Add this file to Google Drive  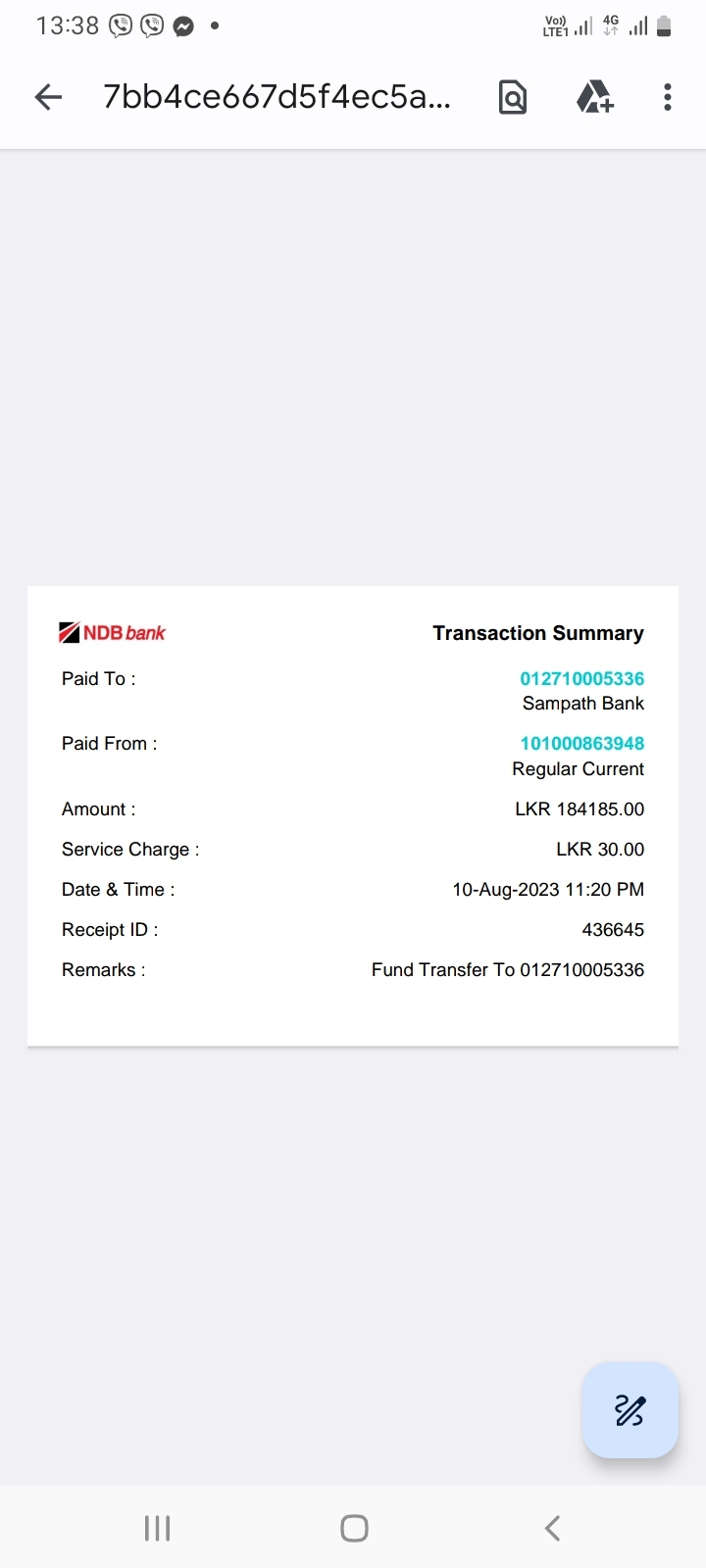pos(594,97)
